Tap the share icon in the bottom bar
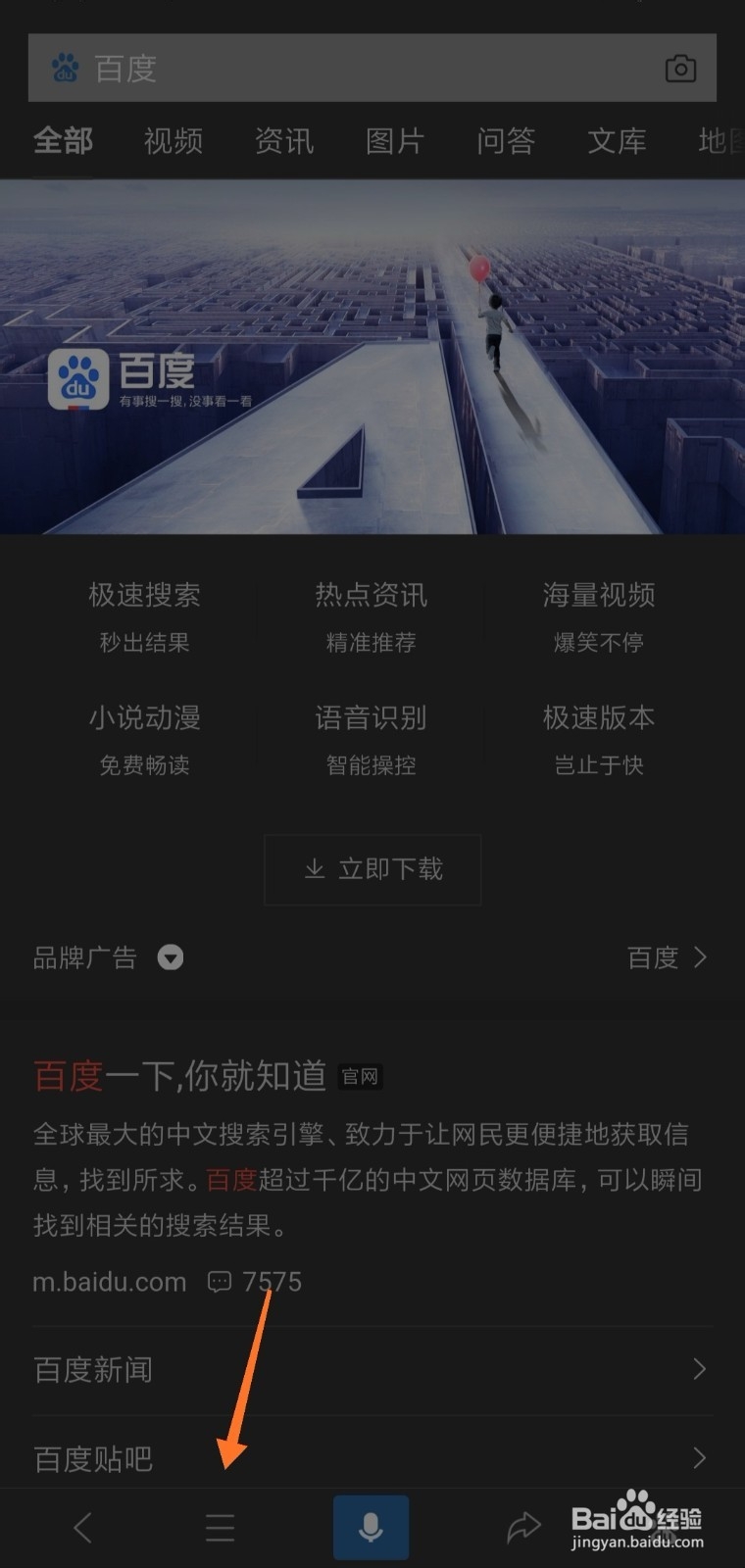745x1568 pixels. (522, 1526)
